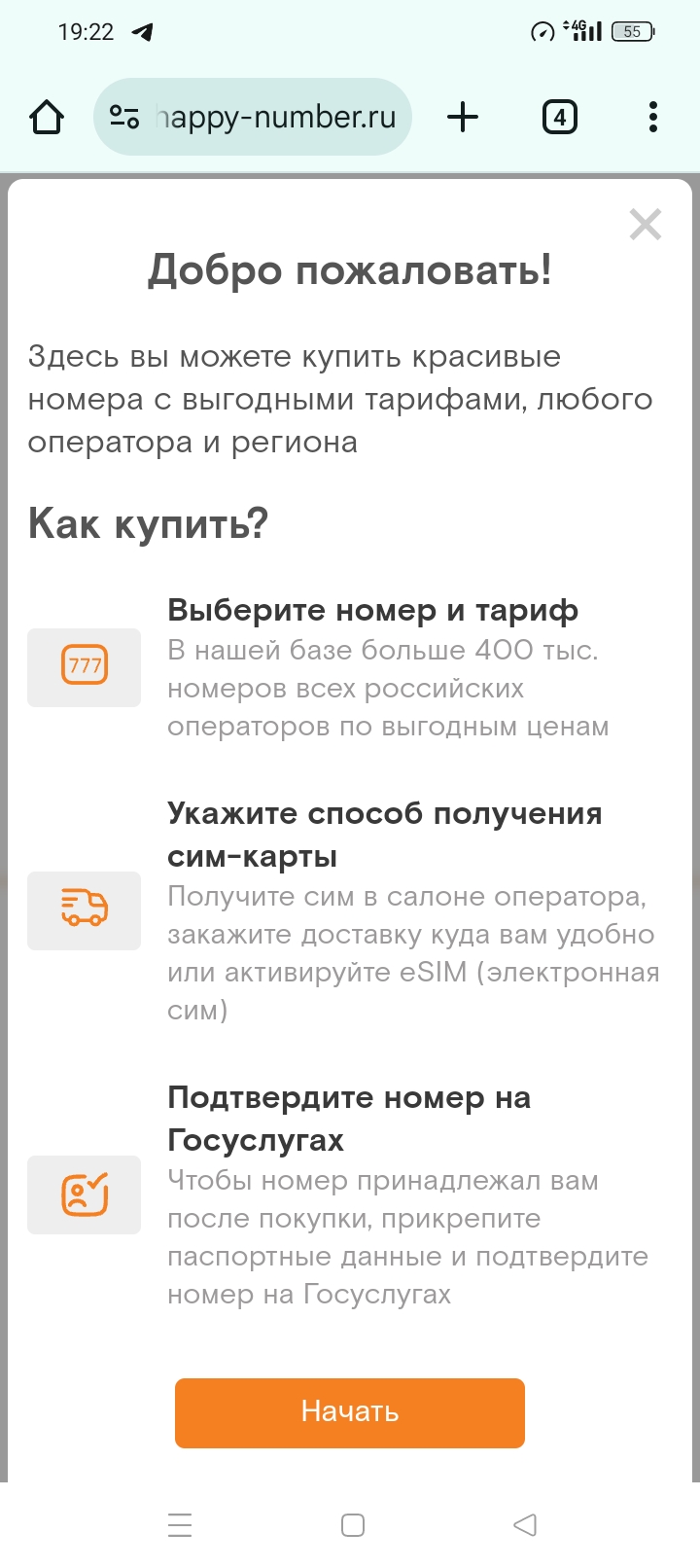
Task: Go to the browser home page
Action: click(47, 117)
